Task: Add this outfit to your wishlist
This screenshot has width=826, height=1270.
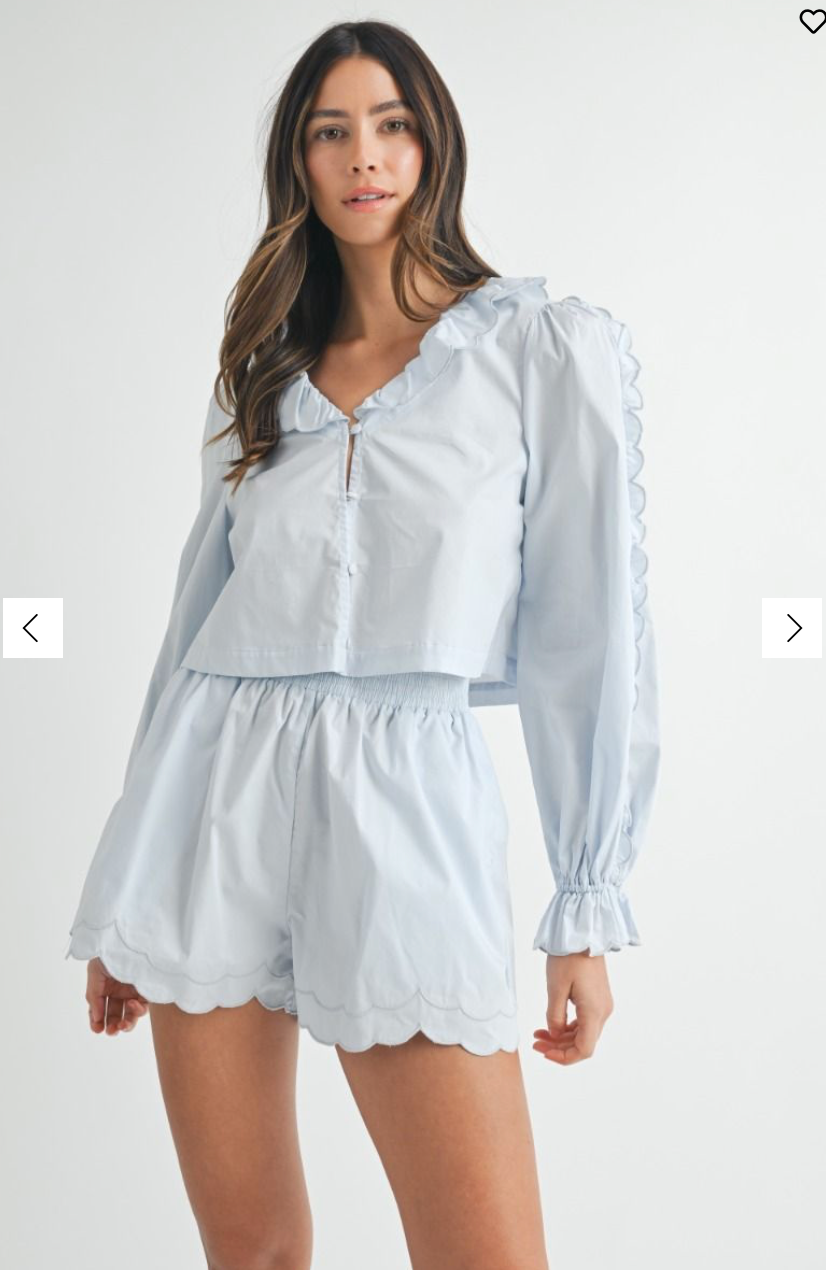Action: (x=812, y=21)
